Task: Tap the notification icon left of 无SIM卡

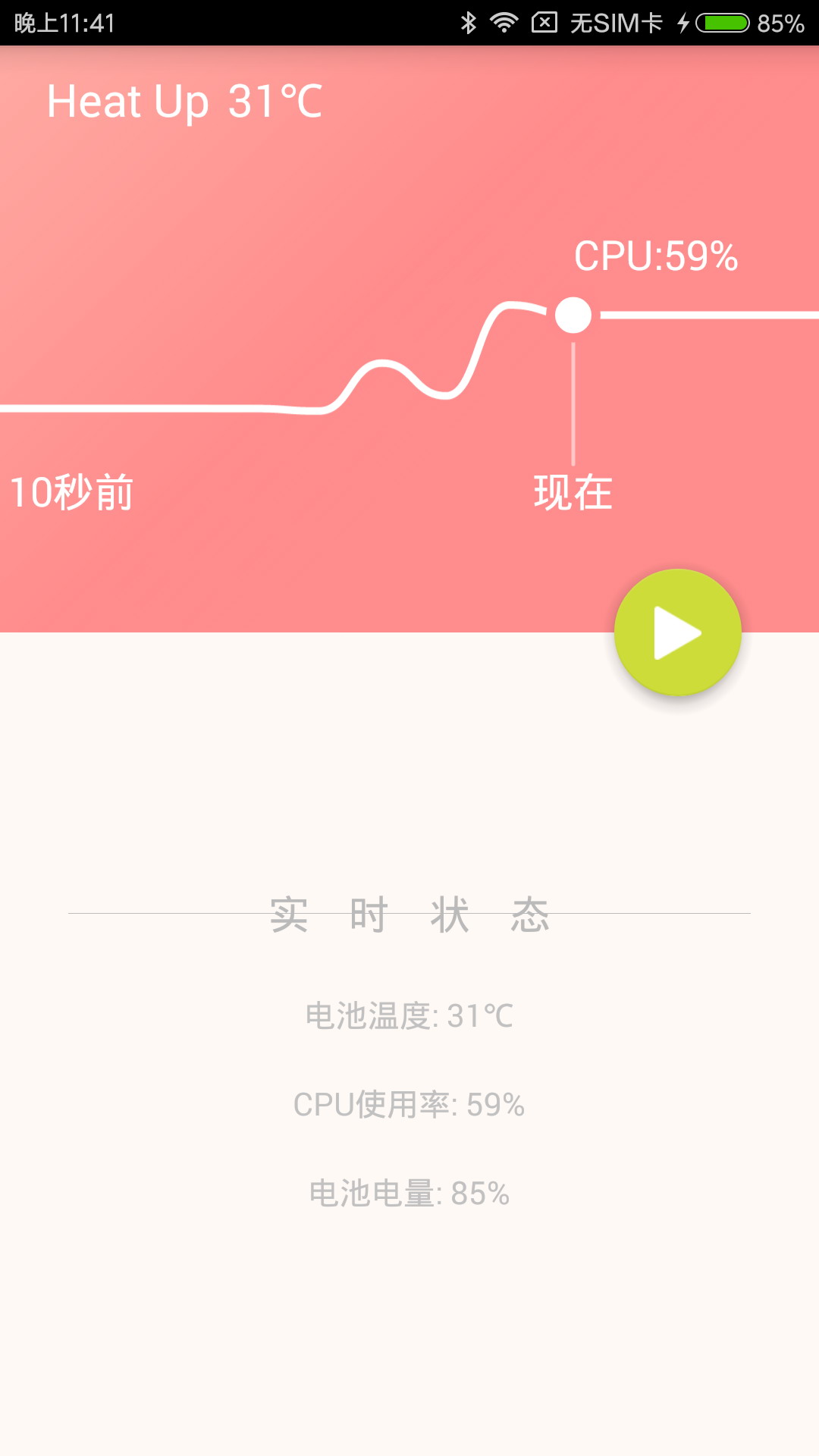Action: click(x=543, y=23)
